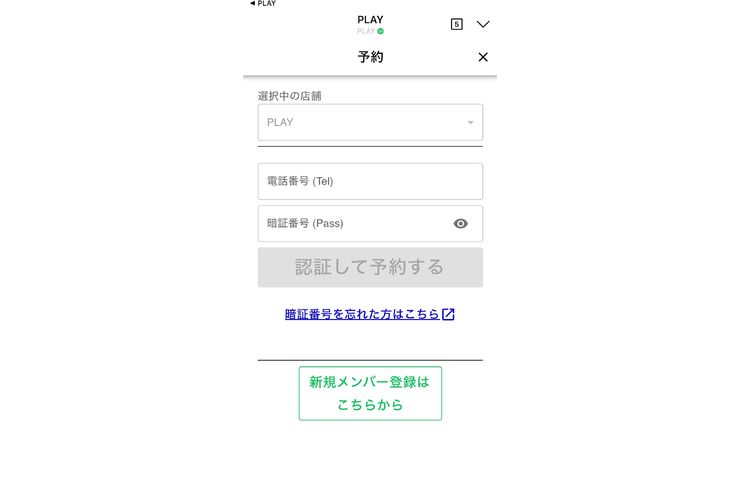
Task: Open 暗証番号を忘れた方はこちら link
Action: click(369, 314)
